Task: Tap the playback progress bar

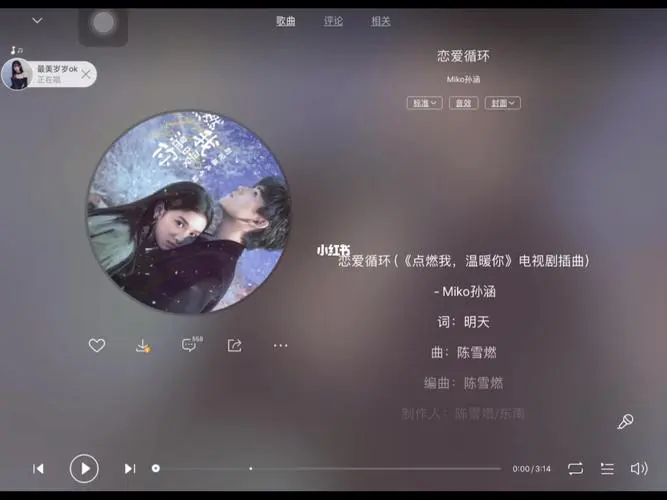Action: pos(330,468)
